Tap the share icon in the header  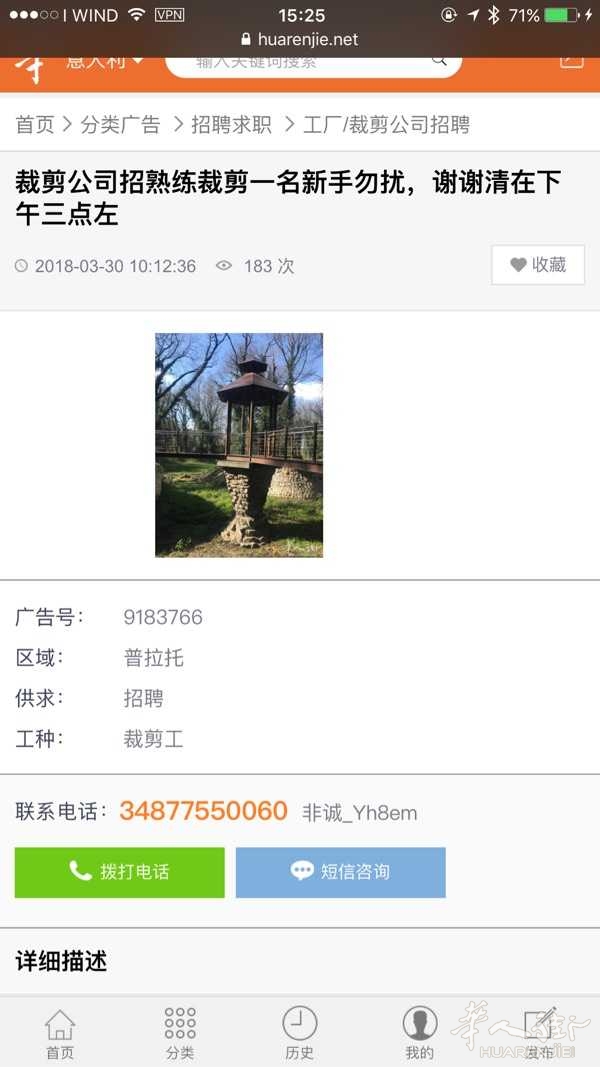571,61
